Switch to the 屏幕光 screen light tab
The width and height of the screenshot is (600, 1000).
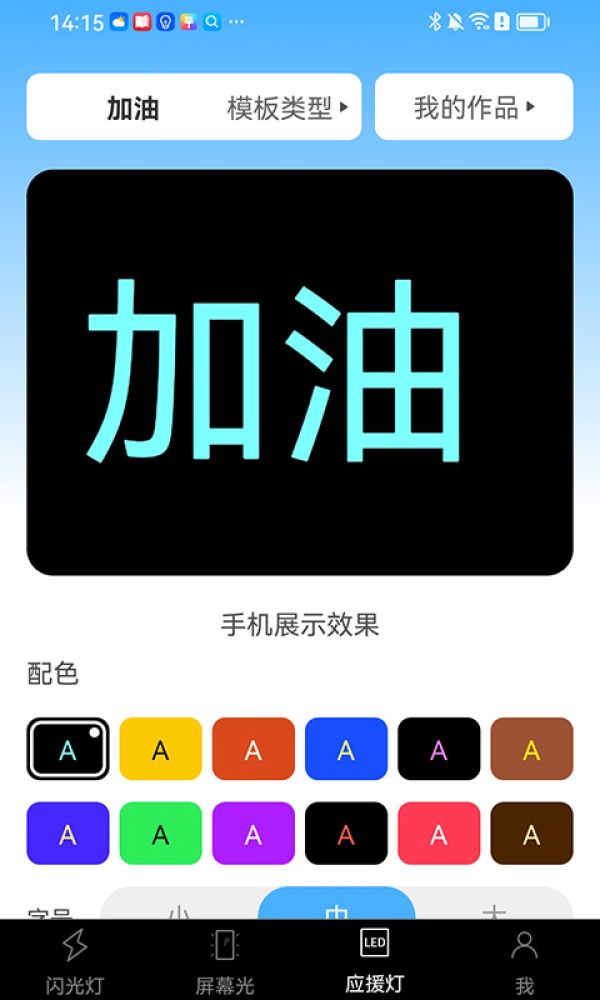click(x=225, y=960)
